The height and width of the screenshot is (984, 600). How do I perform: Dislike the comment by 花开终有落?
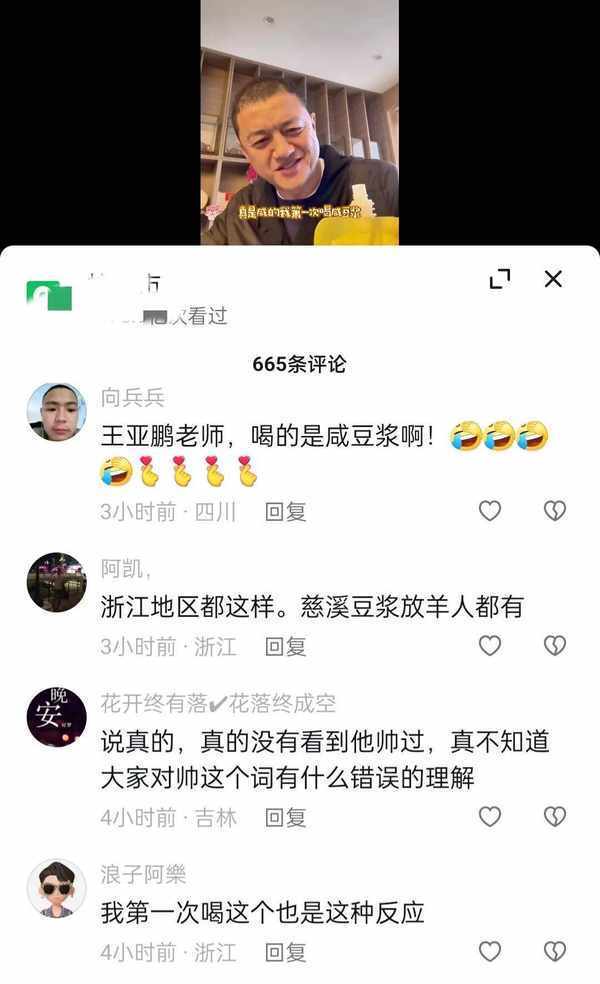pyautogui.click(x=554, y=817)
